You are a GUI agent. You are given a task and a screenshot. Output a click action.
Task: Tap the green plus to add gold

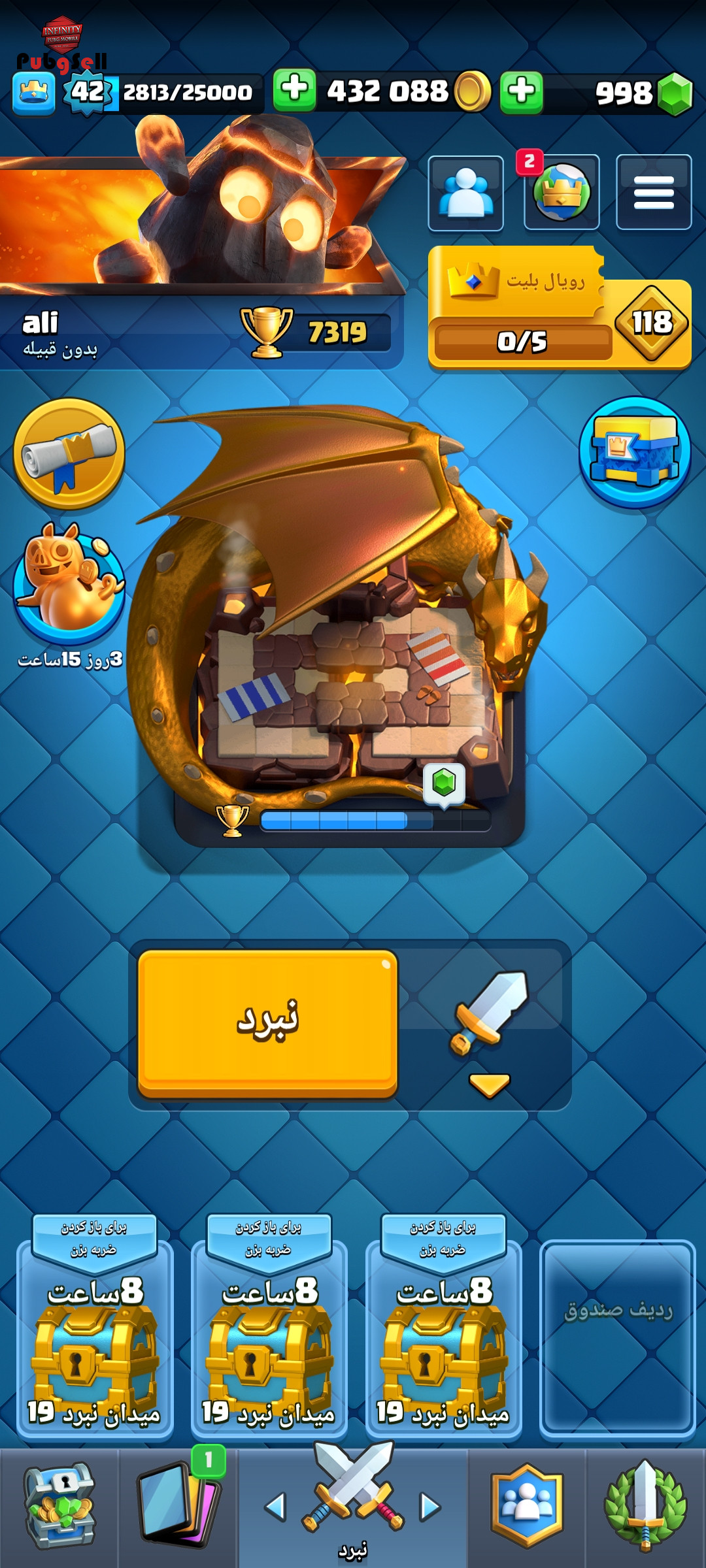[x=294, y=90]
